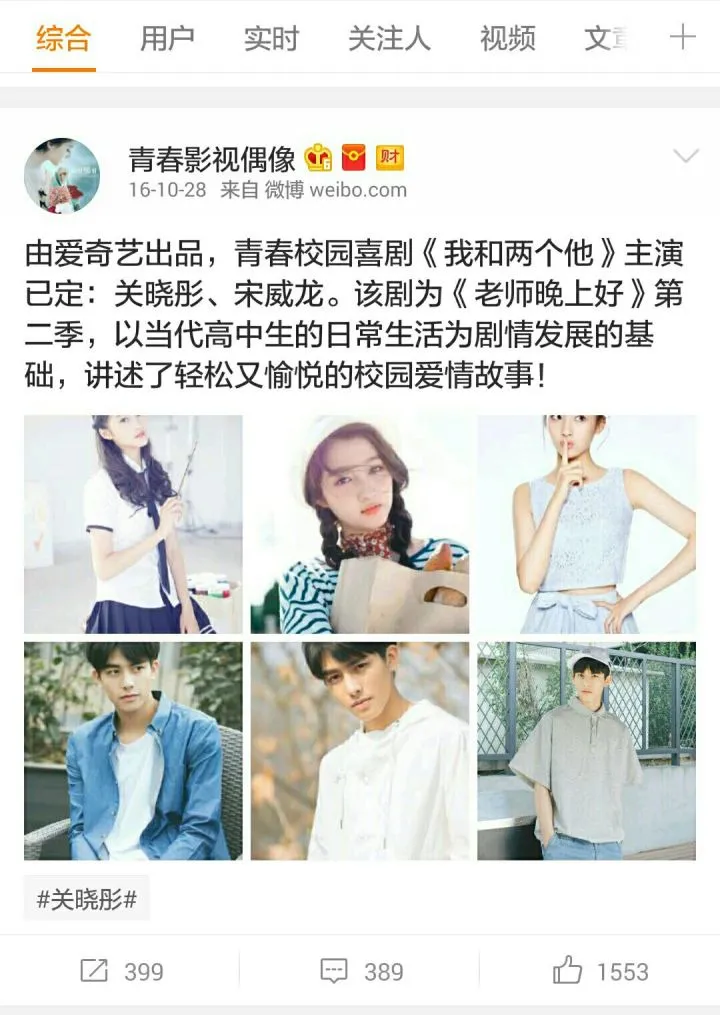Screen dimensions: 720x1015
Task: View photo of boy in denim shirt
Action: (133, 751)
